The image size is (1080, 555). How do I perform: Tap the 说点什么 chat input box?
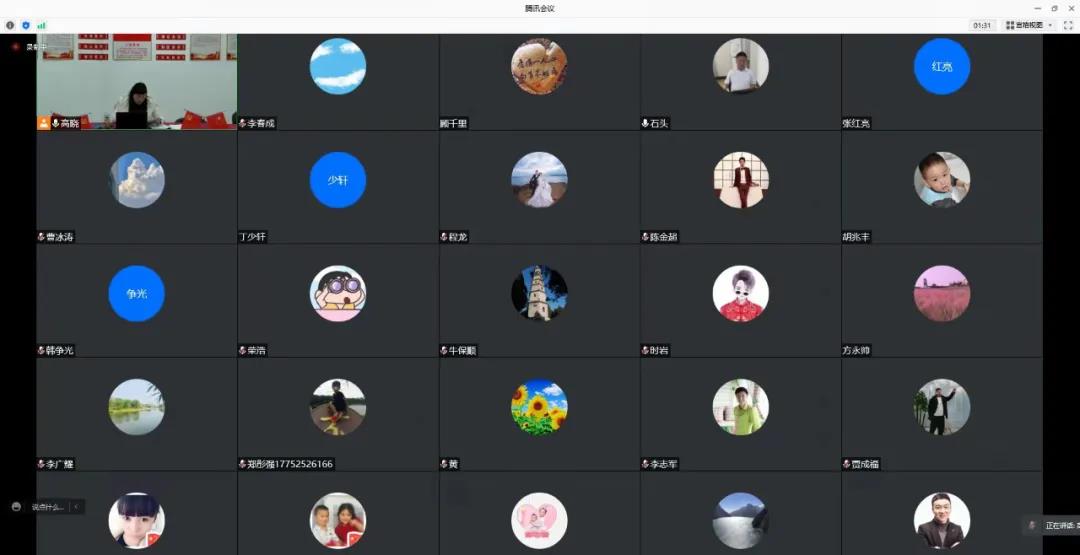point(47,507)
